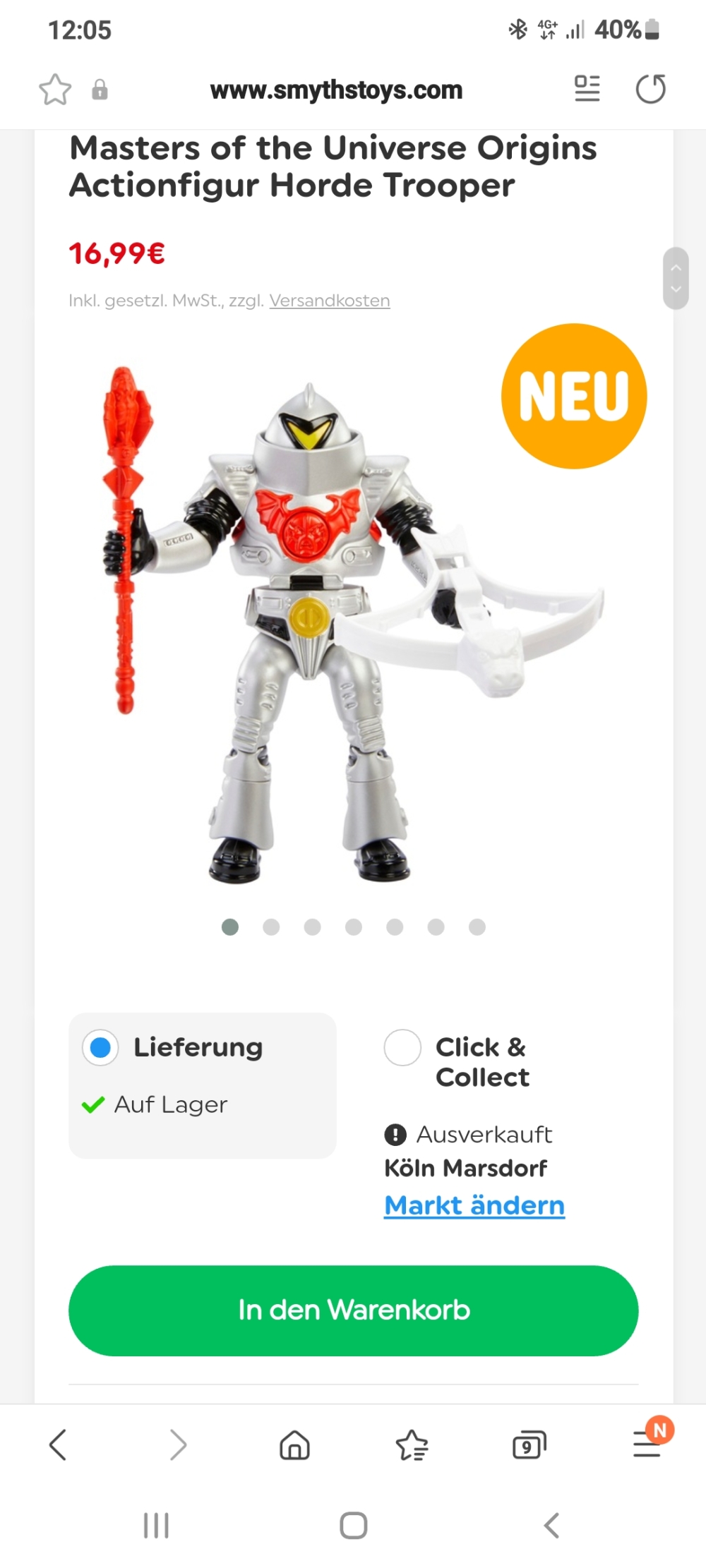Screen dimensions: 706x1568
Task: Tap the system home button
Action: (353, 1525)
